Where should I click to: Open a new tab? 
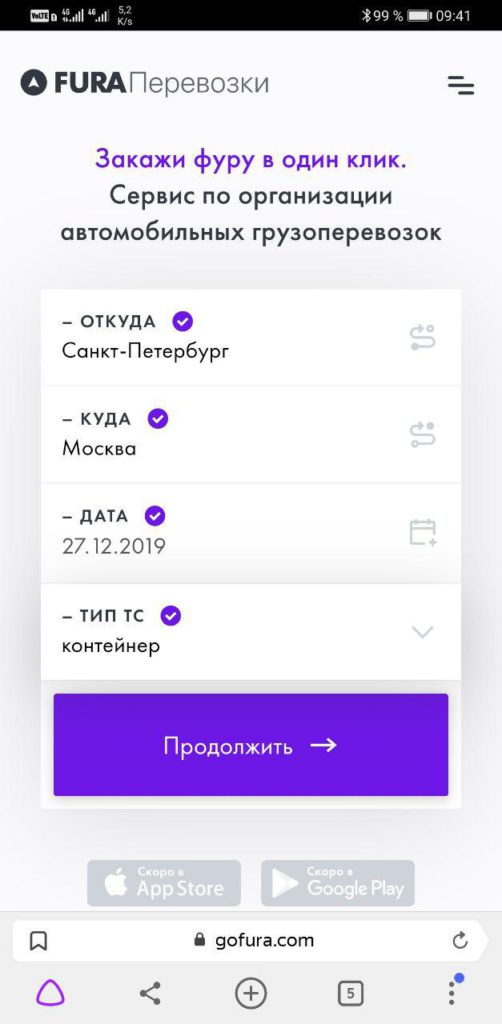[x=251, y=994]
